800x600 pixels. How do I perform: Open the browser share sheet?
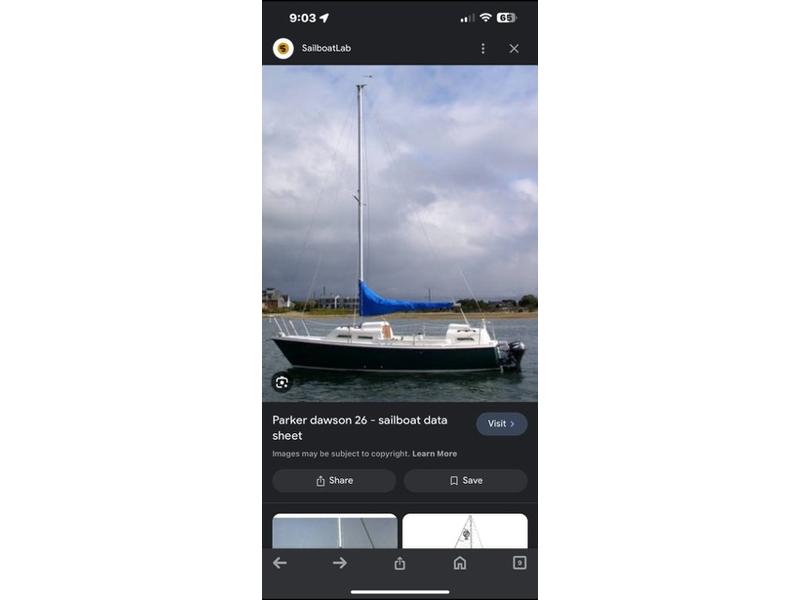click(400, 563)
